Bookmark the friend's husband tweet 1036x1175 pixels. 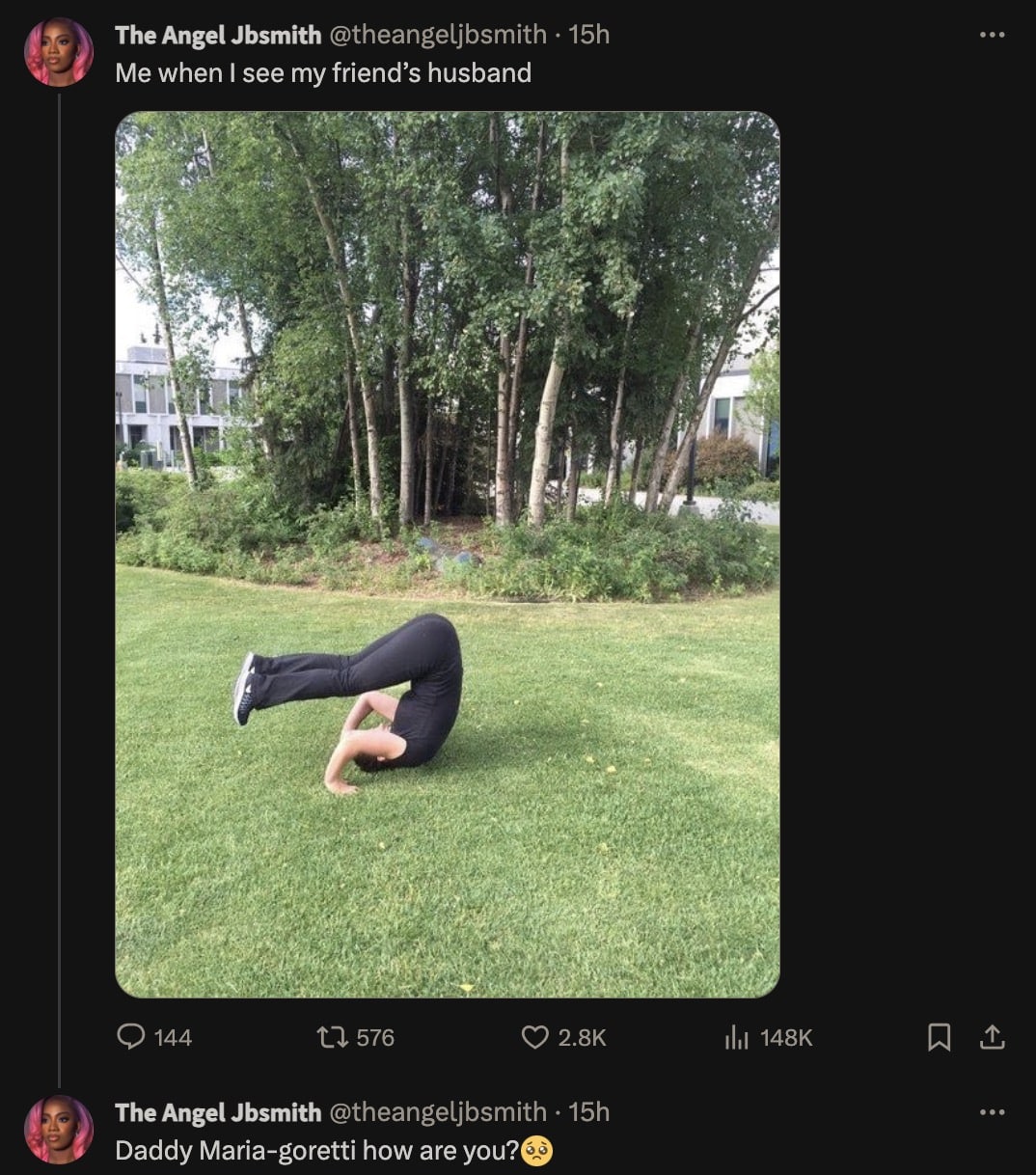939,1037
